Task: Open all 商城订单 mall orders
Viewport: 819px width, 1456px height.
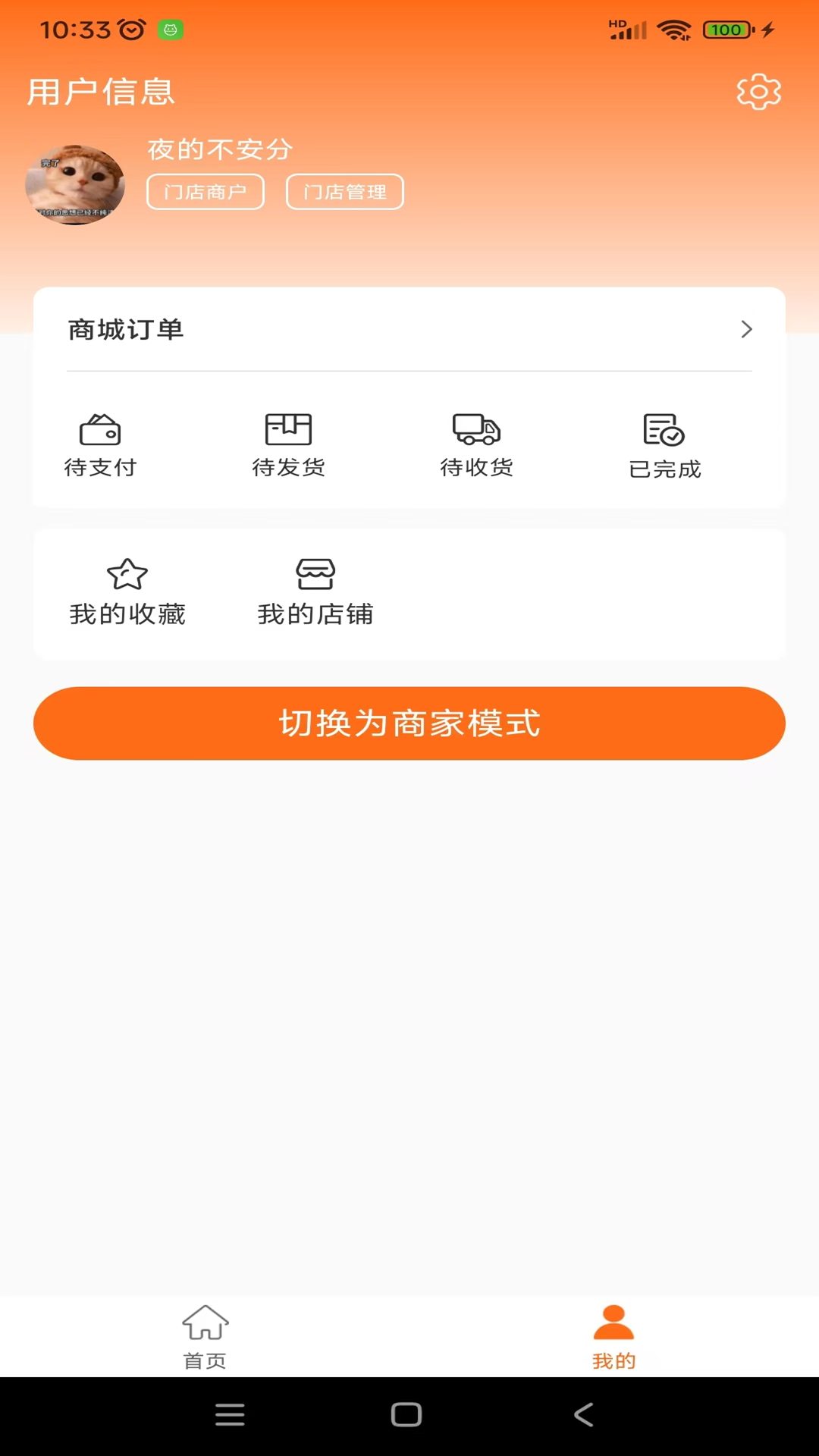Action: [x=409, y=329]
